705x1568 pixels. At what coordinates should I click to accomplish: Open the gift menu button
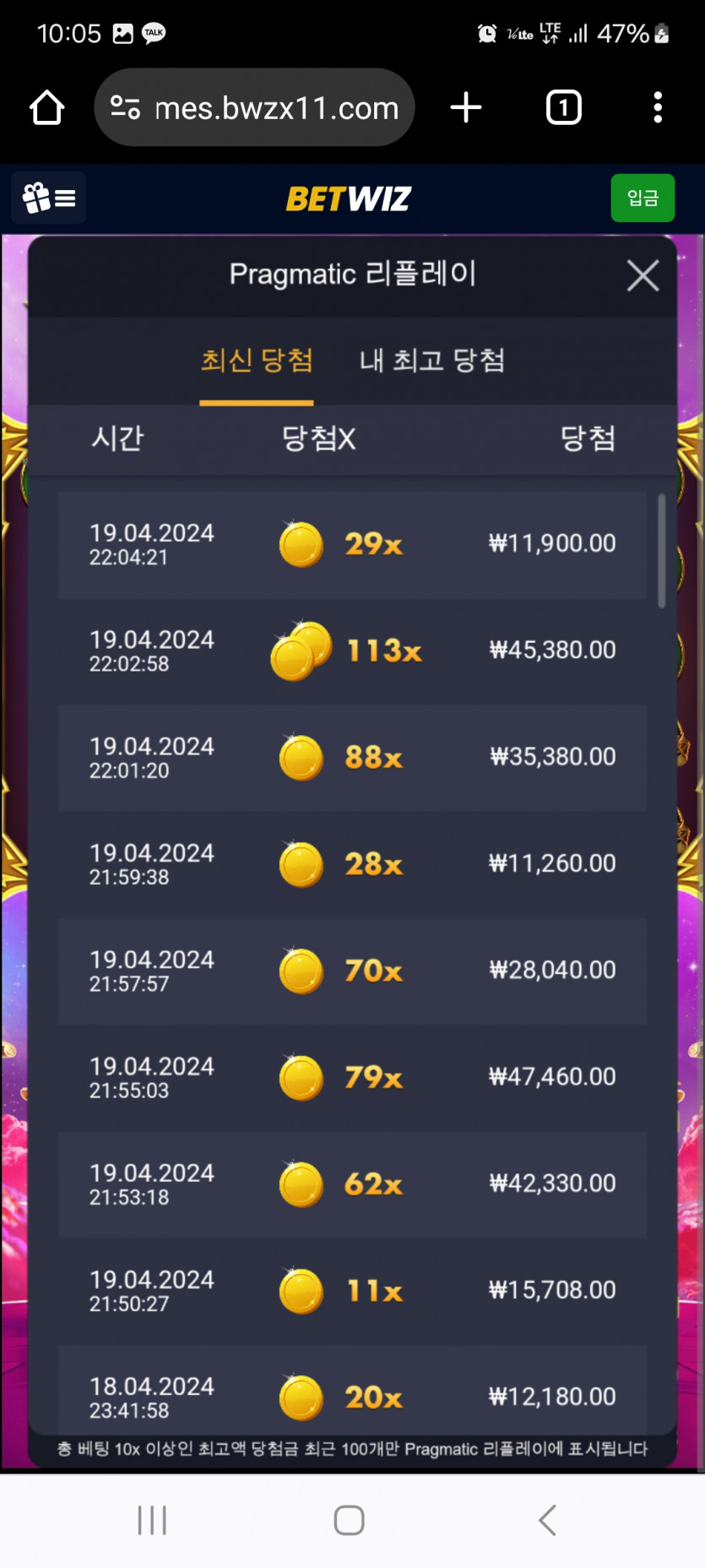click(x=49, y=199)
